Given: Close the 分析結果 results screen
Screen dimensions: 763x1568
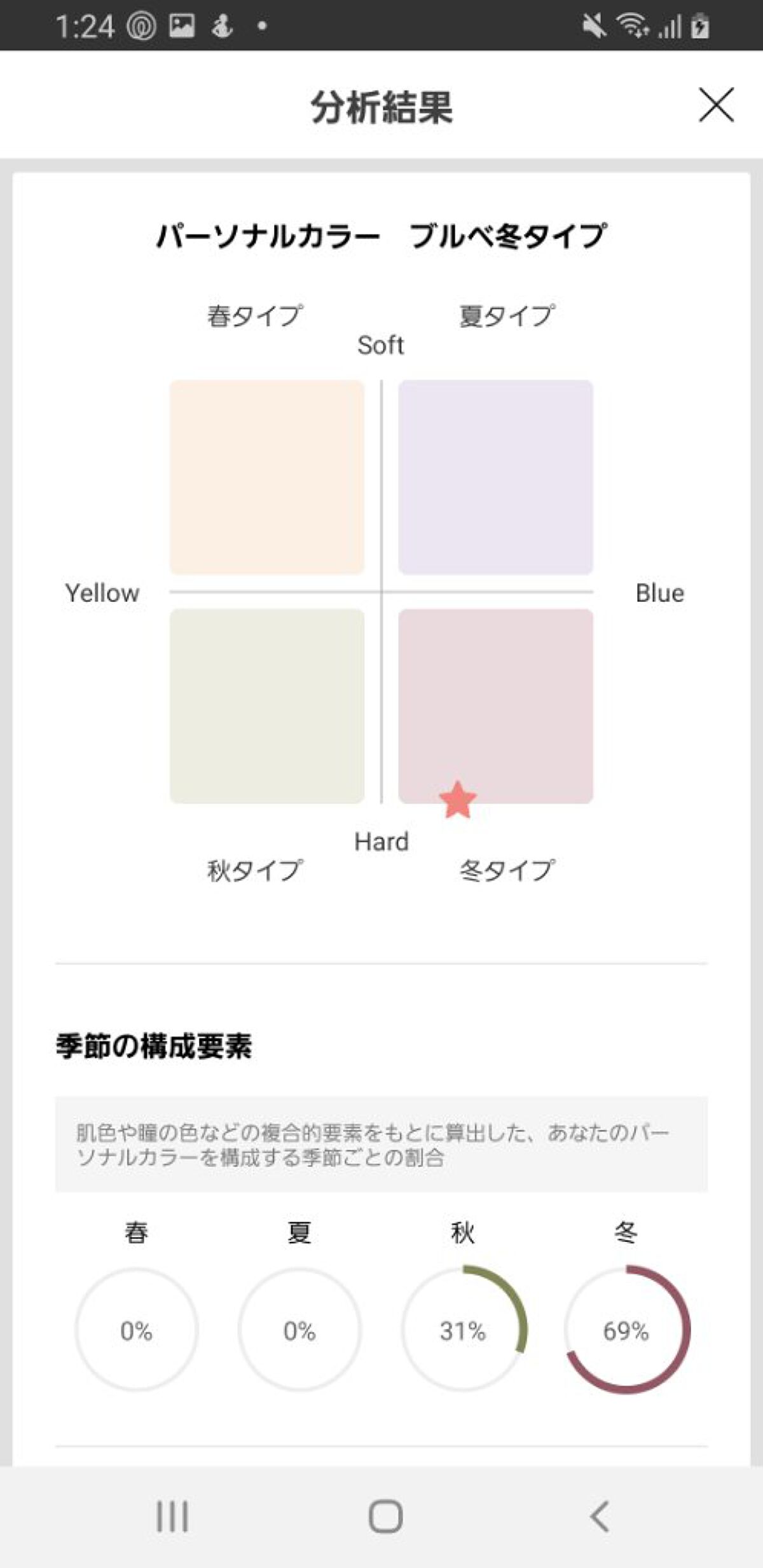Looking at the screenshot, I should pos(717,106).
